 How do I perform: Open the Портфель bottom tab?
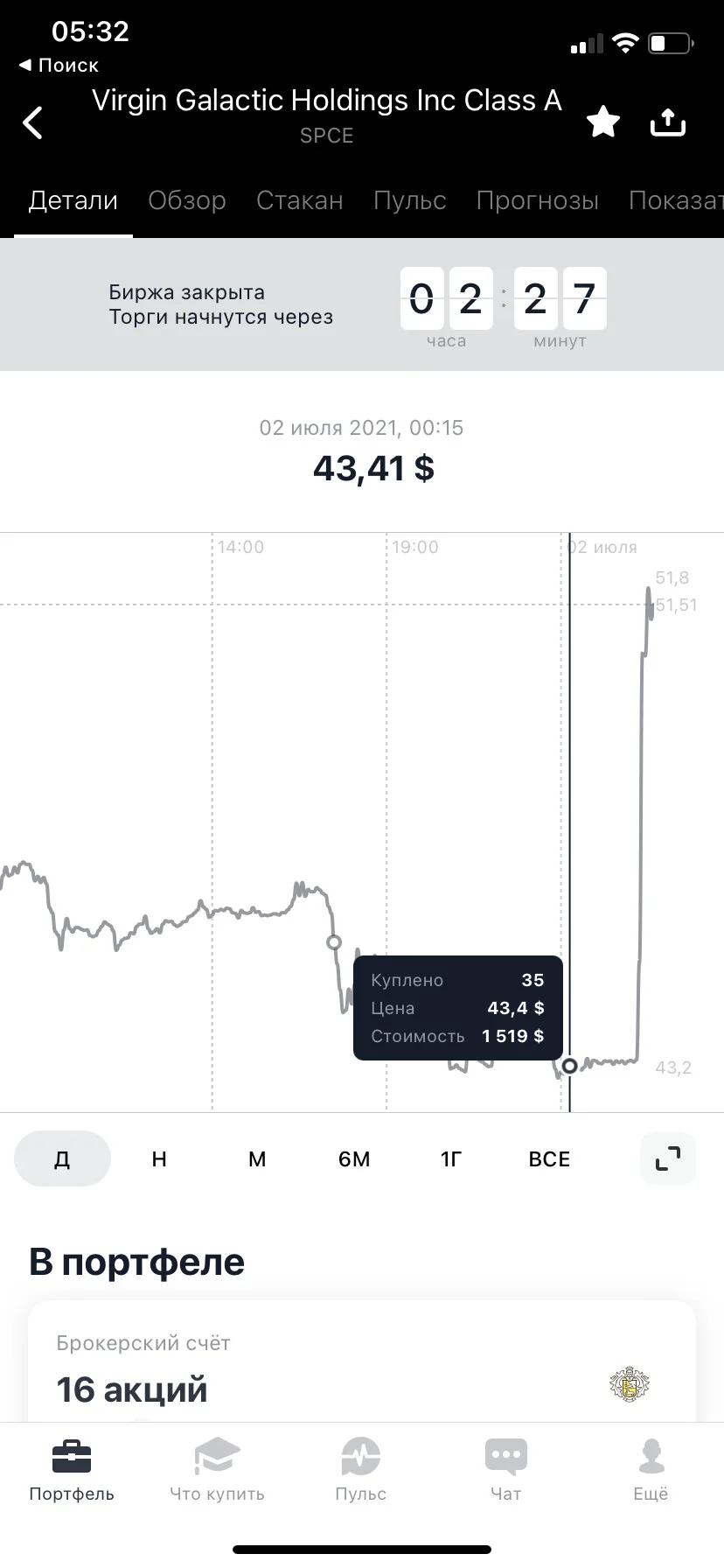(x=72, y=1470)
